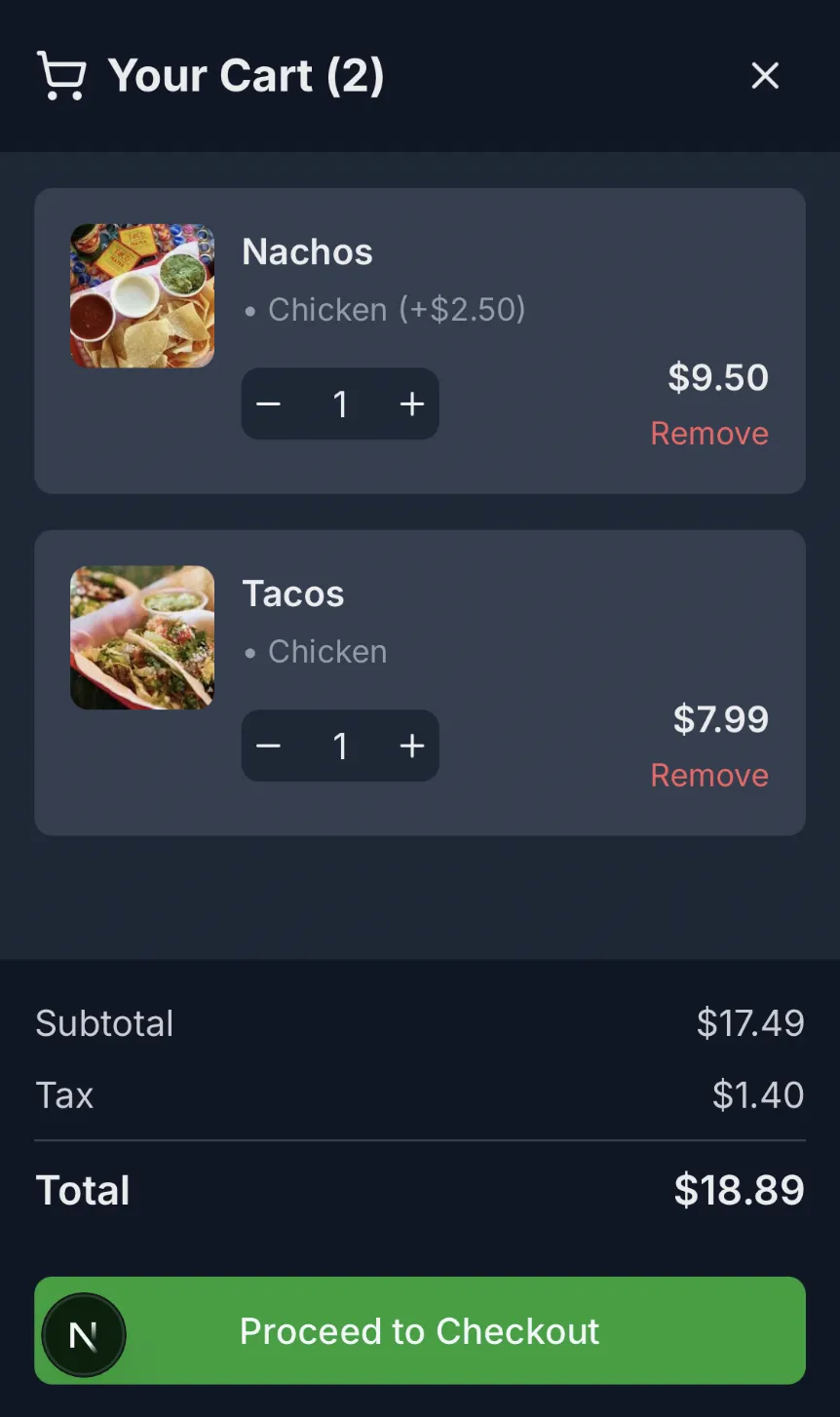Close the cart panel
The image size is (840, 1417).
[765, 75]
